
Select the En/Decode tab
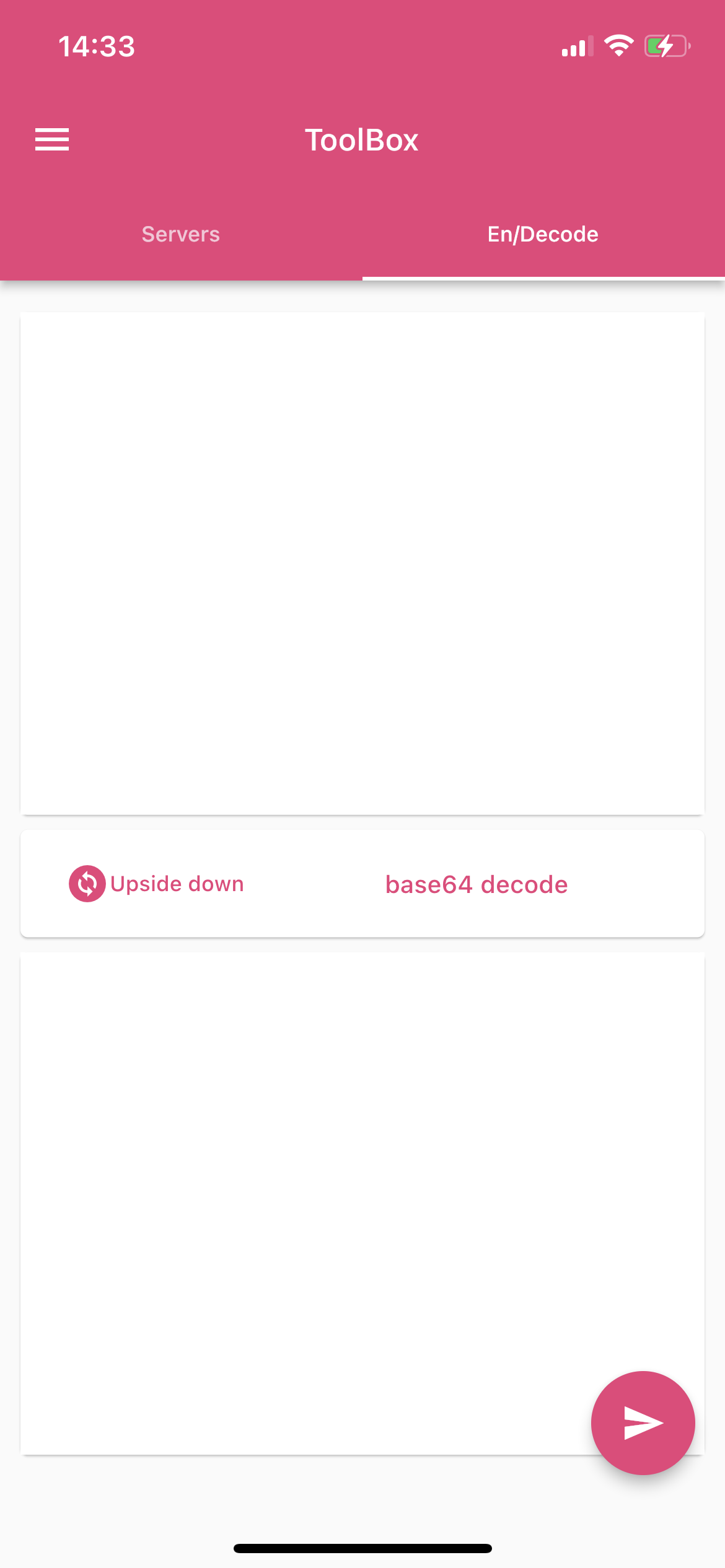[543, 234]
